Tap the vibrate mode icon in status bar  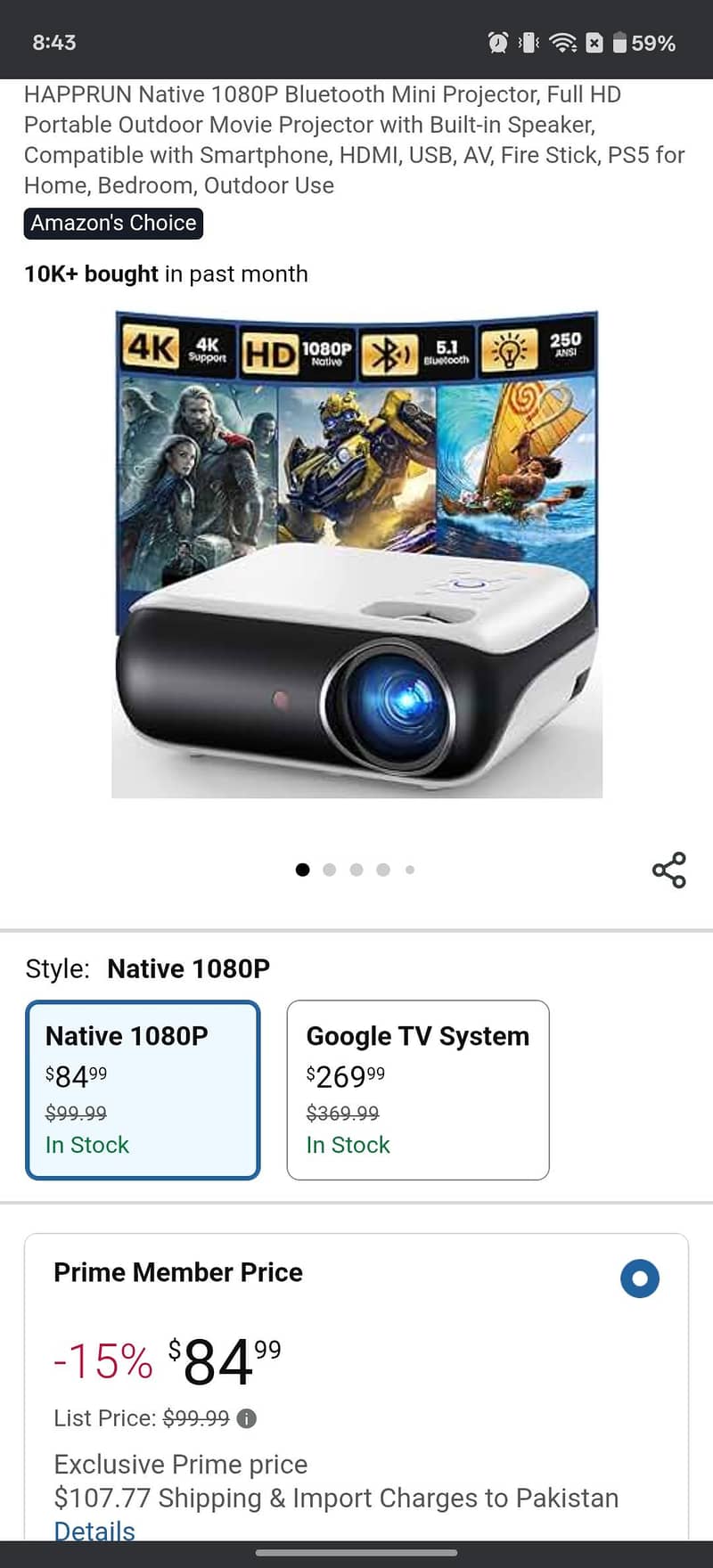(x=529, y=42)
